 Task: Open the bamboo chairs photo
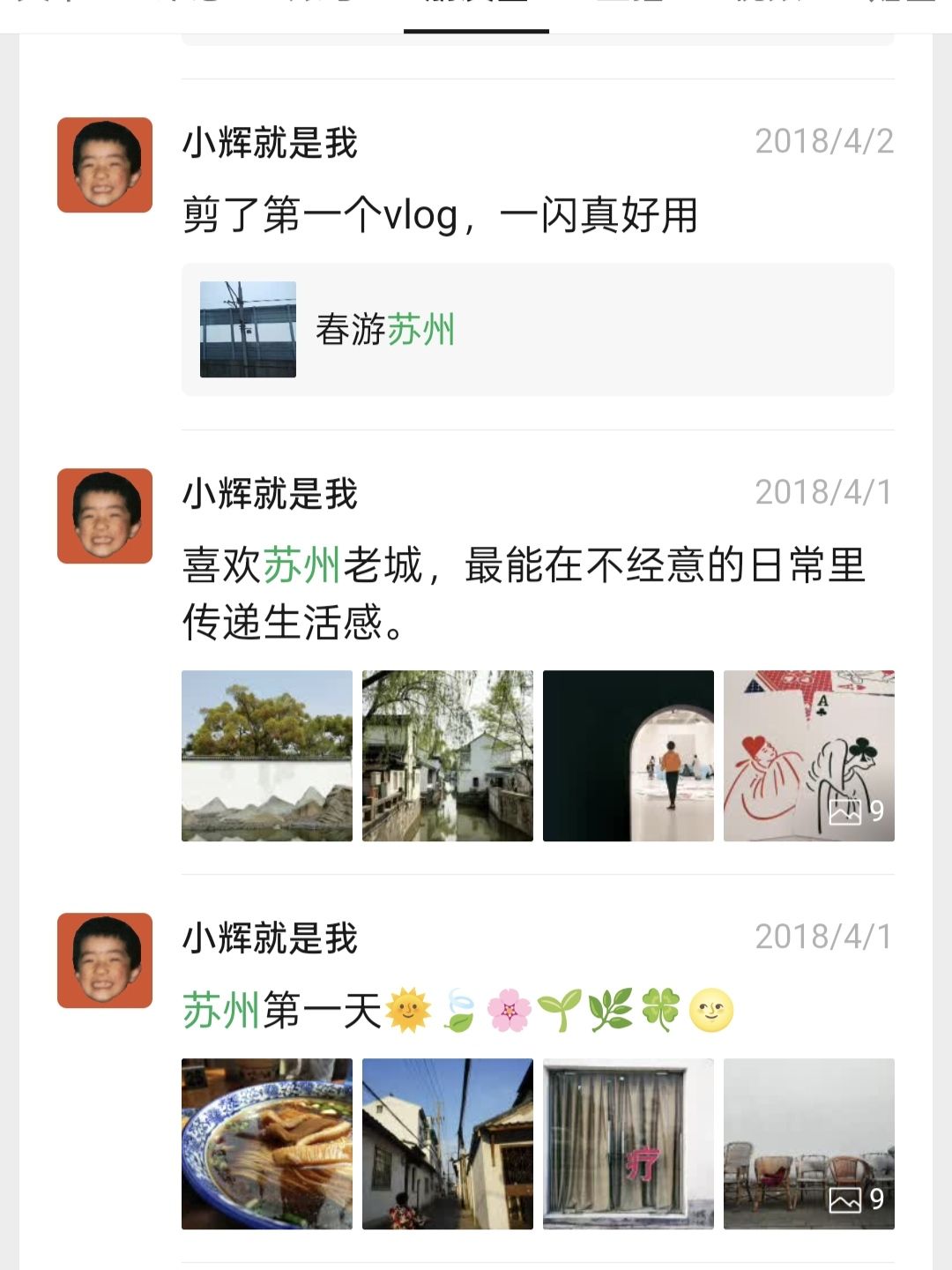(x=809, y=1144)
